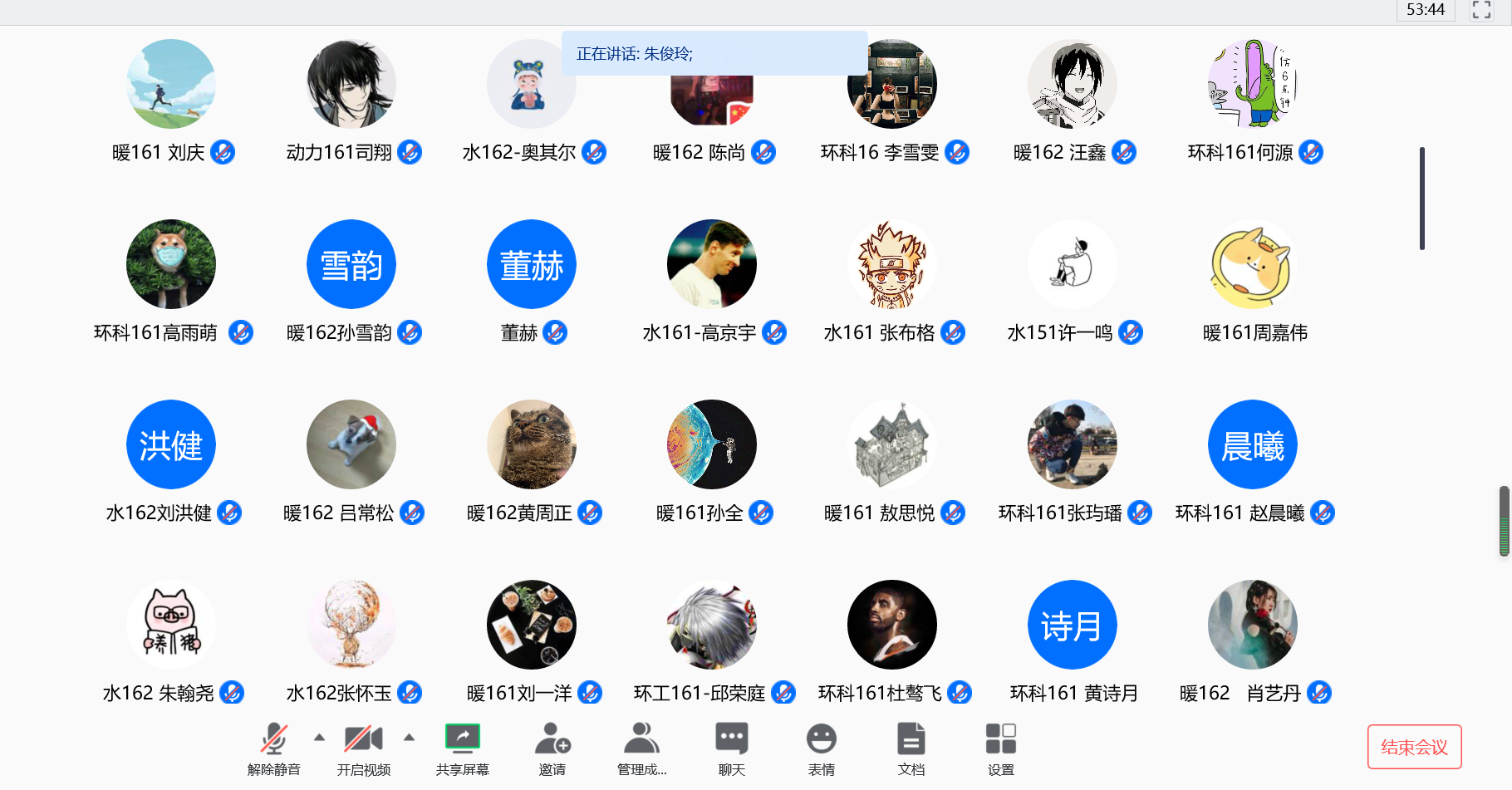Select participant 水161-高京宇
This screenshot has width=1512, height=790.
click(712, 264)
